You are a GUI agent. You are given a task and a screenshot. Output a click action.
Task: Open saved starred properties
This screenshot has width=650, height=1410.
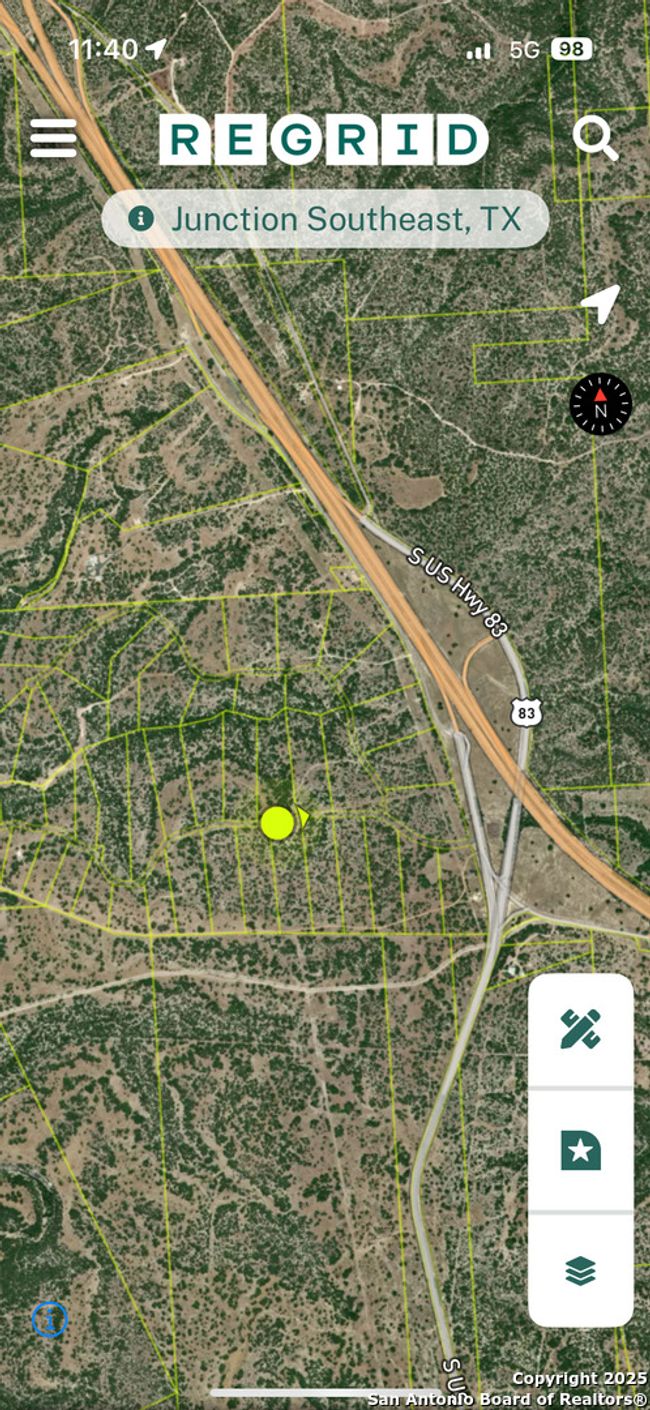[580, 1150]
